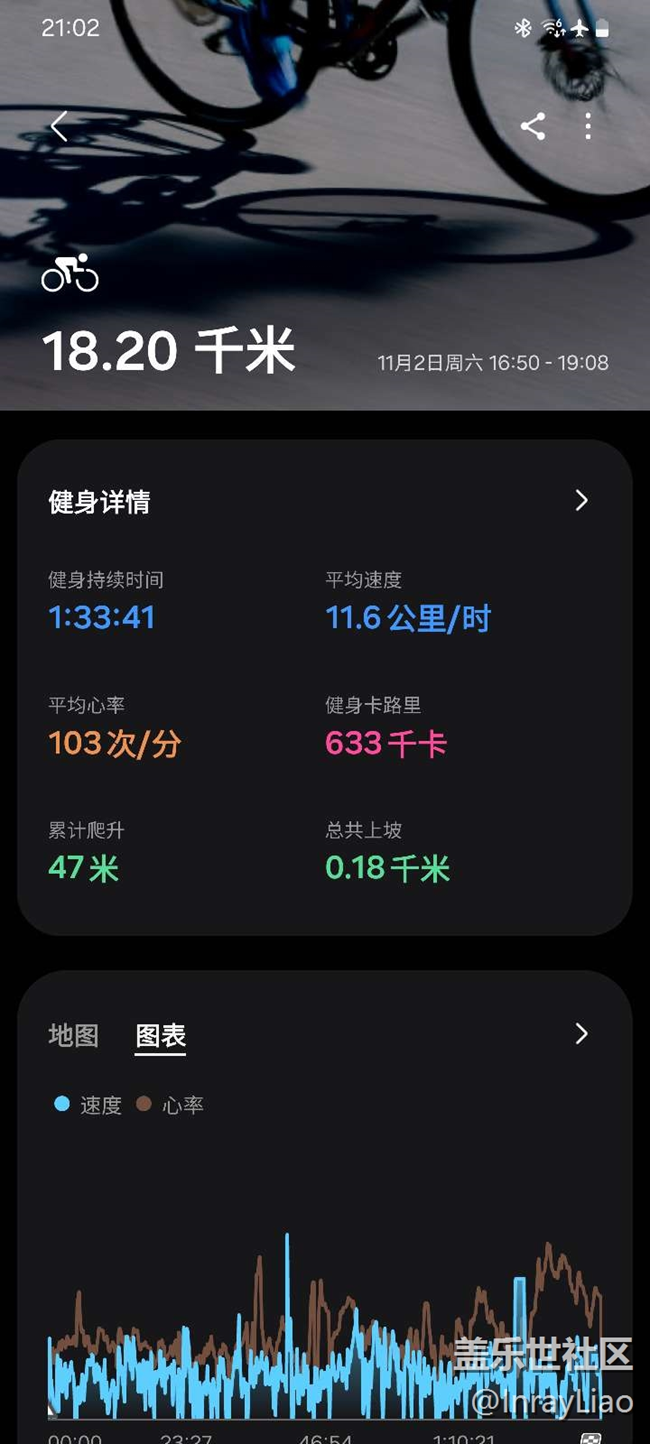Go back using the top-left arrow
The image size is (650, 1444).
[x=59, y=127]
